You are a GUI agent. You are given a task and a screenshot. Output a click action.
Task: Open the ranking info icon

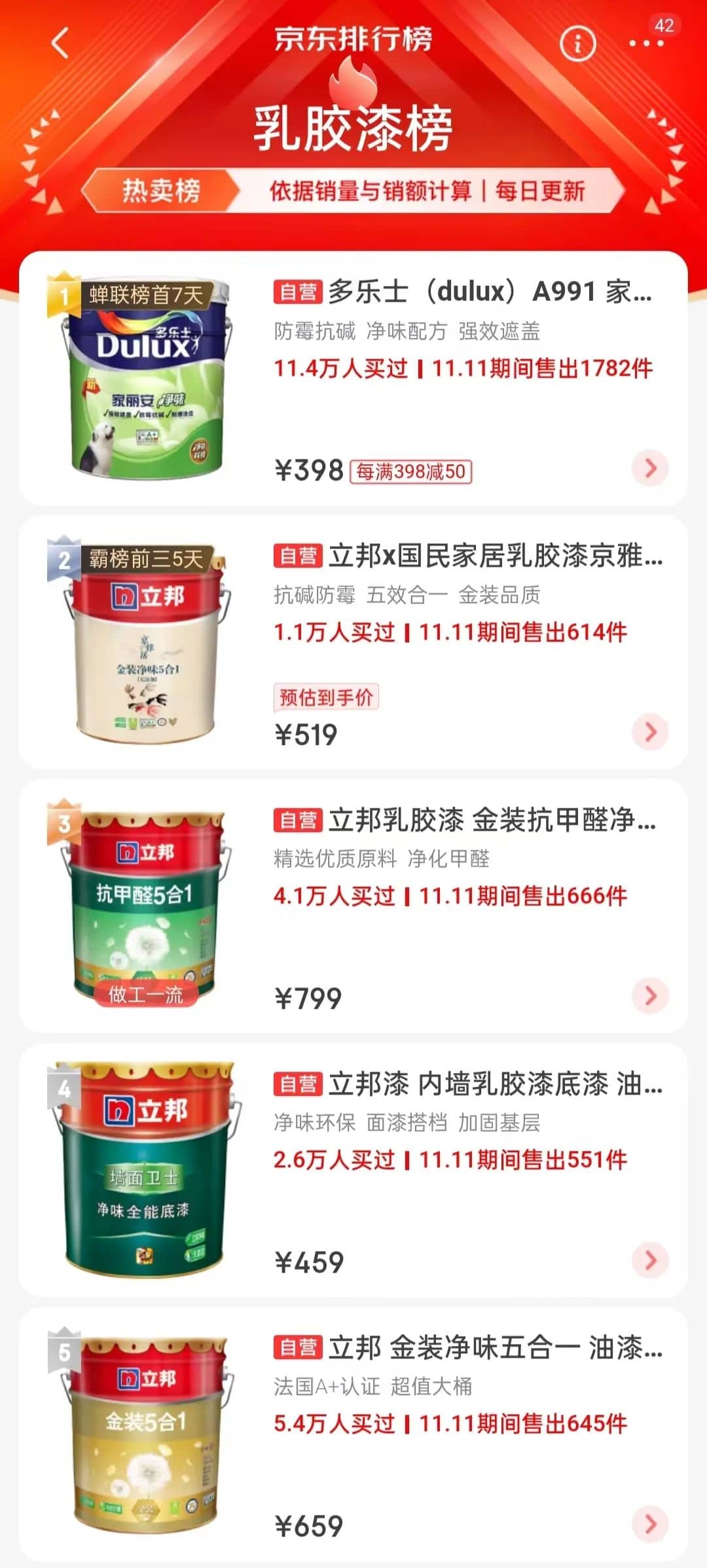[x=577, y=44]
